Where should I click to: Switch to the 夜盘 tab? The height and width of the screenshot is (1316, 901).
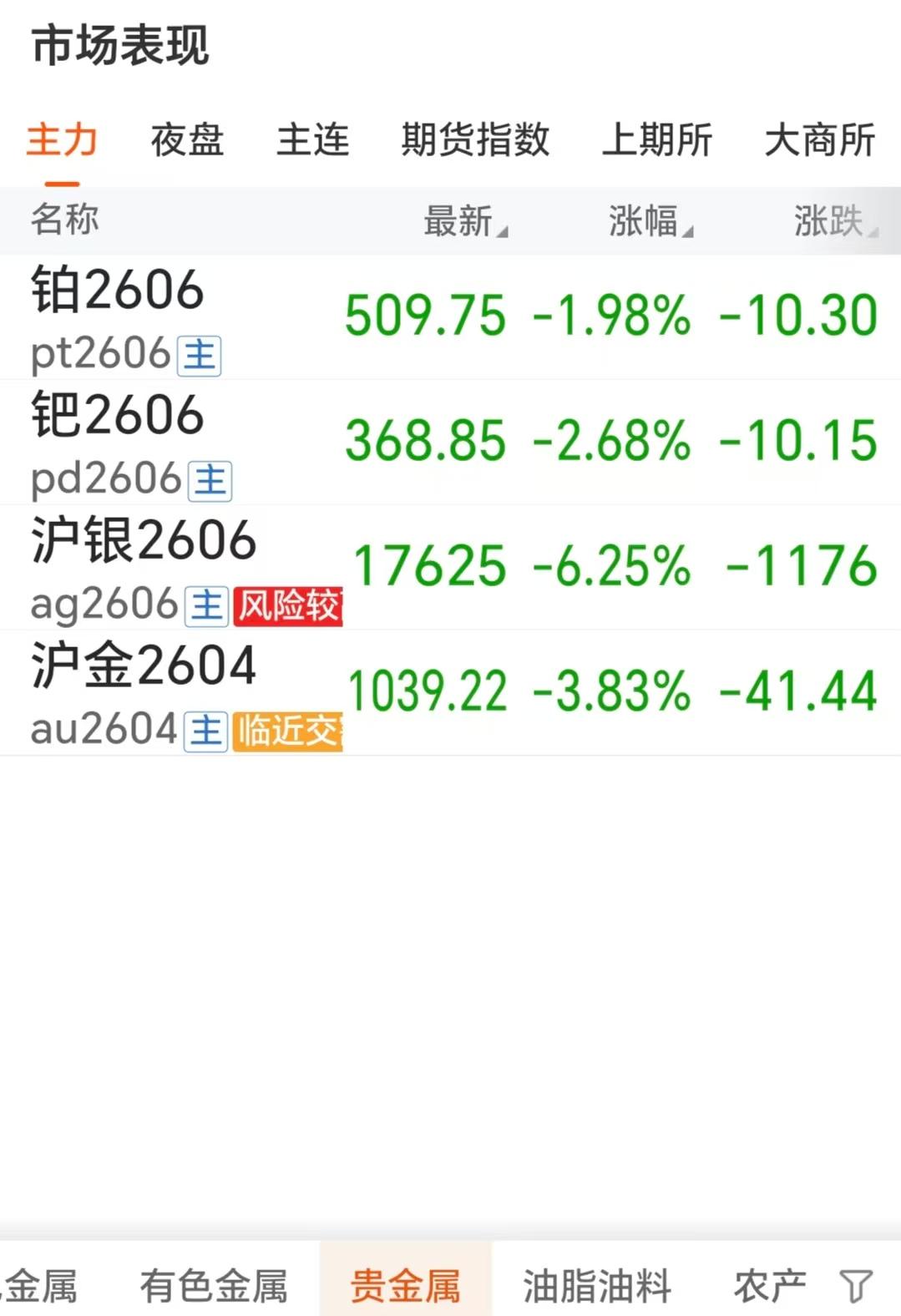185,141
